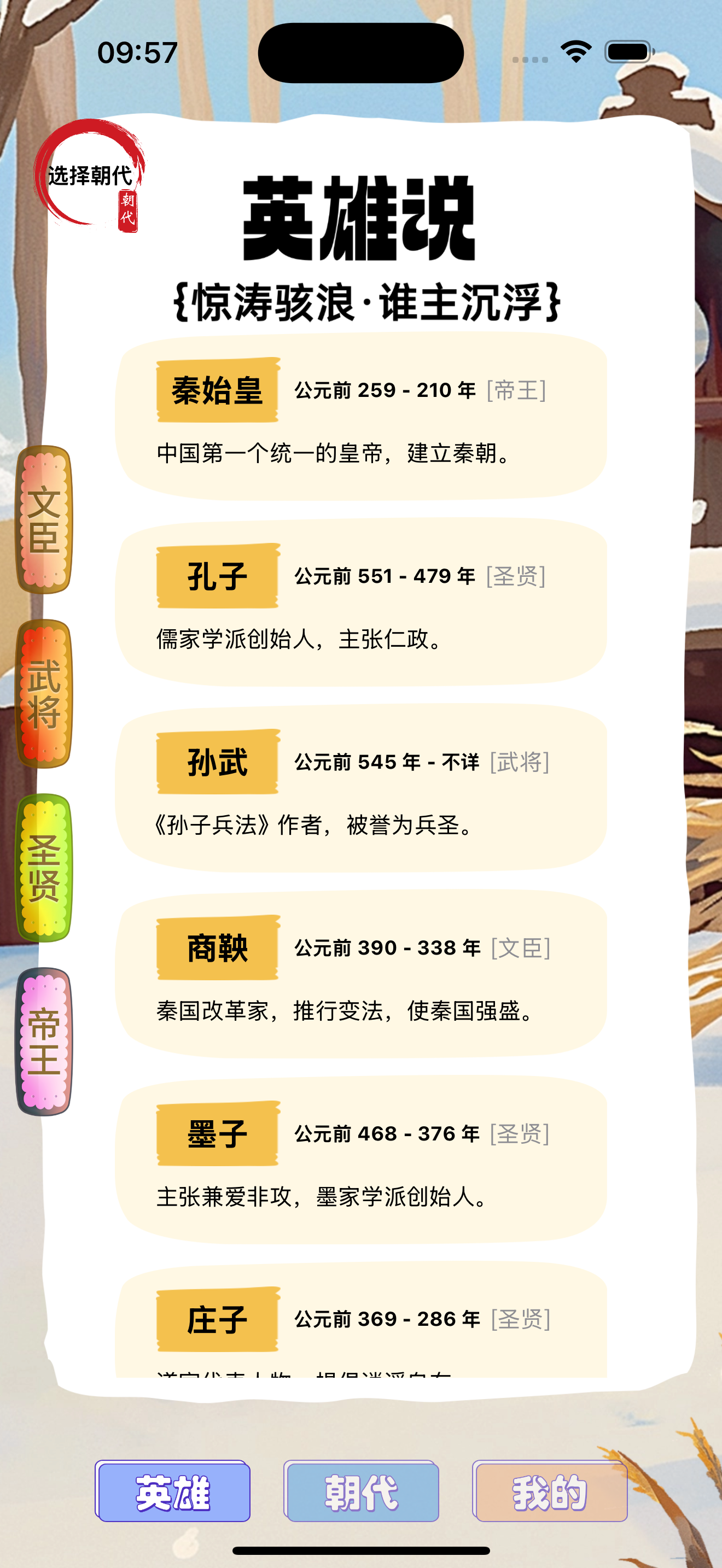Image resolution: width=722 pixels, height=1568 pixels.
Task: Open the 选择朝代 seal stamp icon
Action: pos(91,177)
